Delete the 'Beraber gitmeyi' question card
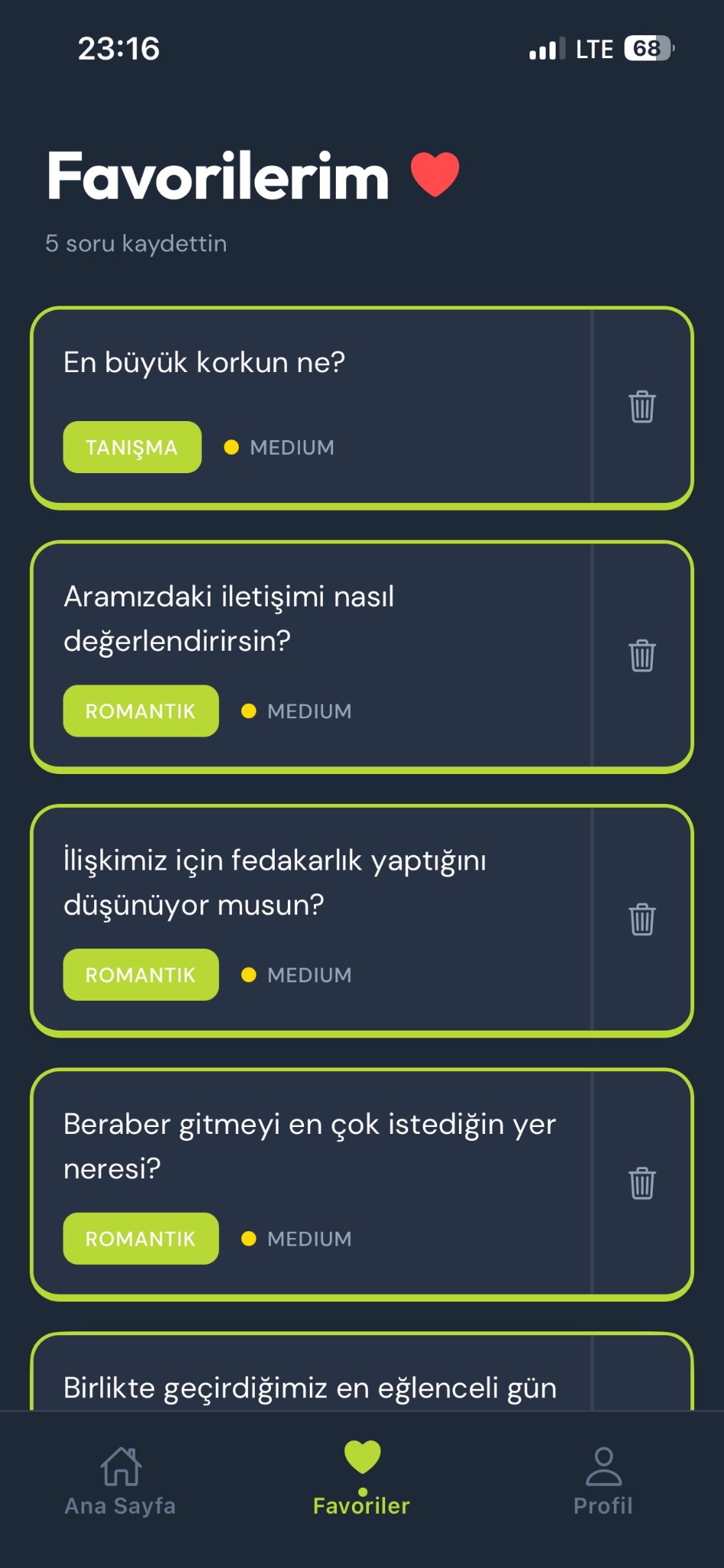The height and width of the screenshot is (1568, 724). [641, 1183]
